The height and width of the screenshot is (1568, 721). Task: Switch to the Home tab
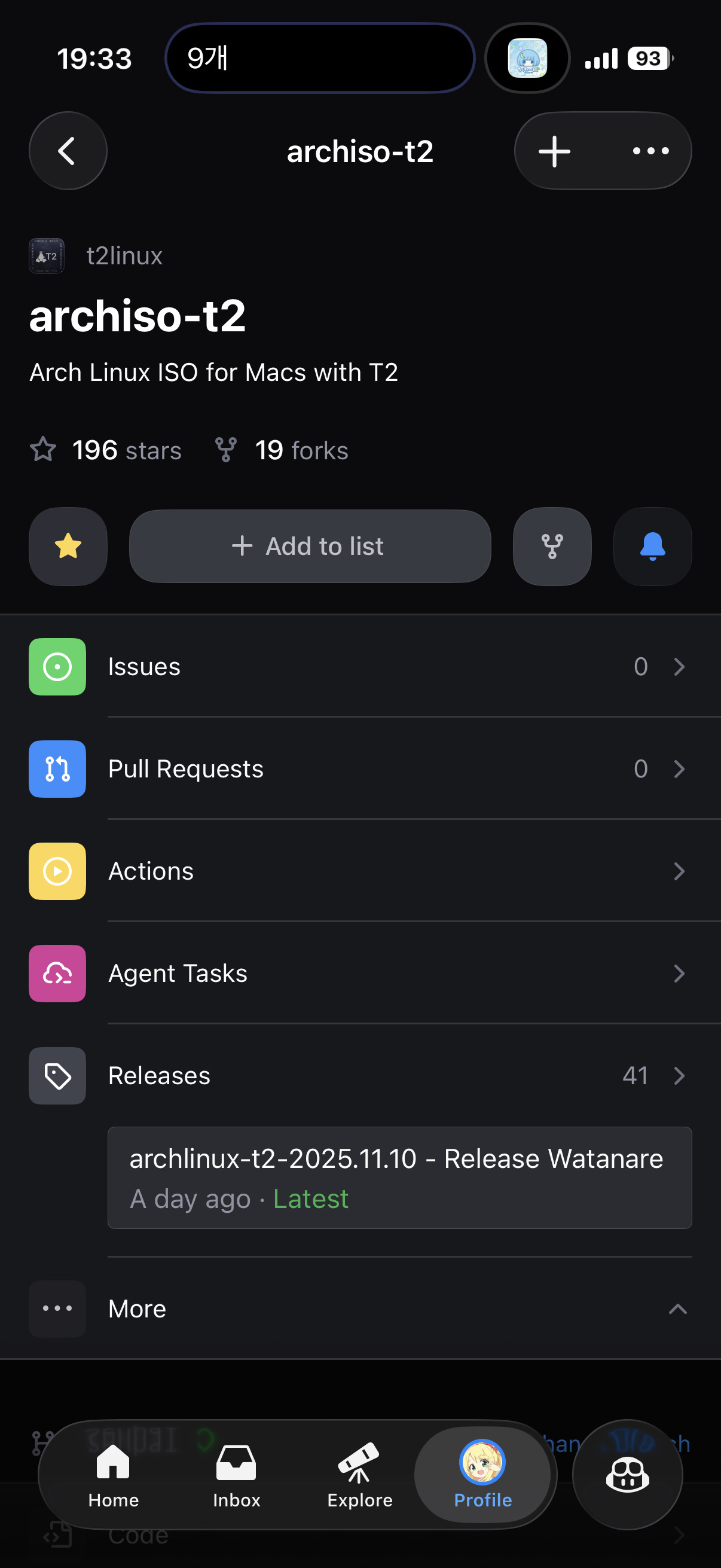pyautogui.click(x=113, y=1474)
